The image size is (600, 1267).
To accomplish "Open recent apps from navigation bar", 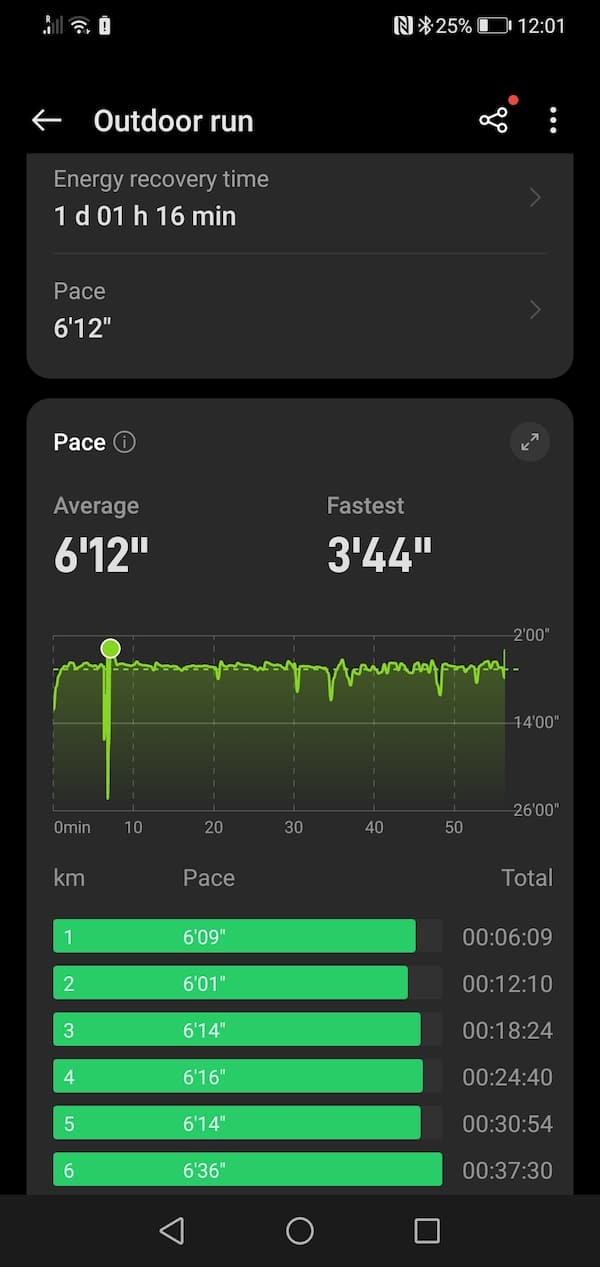I will pyautogui.click(x=427, y=1230).
